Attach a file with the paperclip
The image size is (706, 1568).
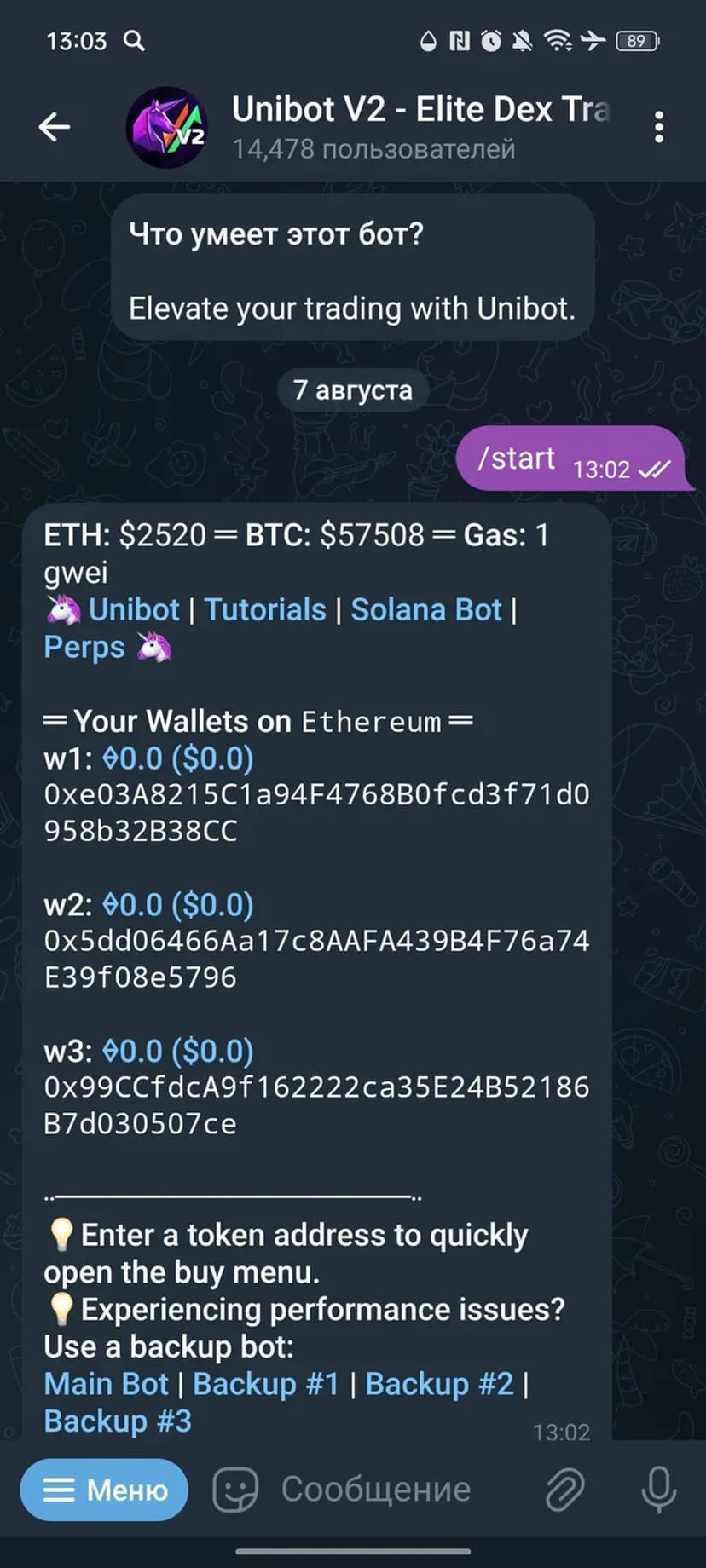(564, 1490)
